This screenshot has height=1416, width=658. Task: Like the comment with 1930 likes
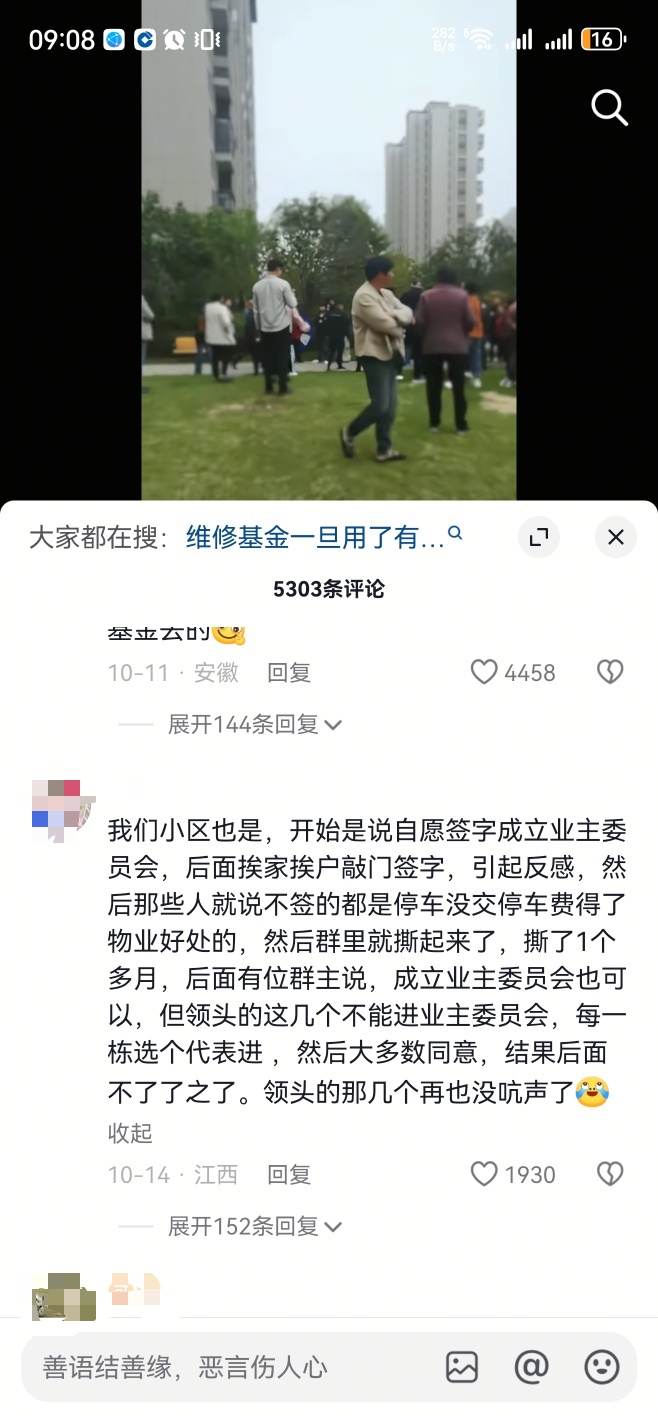484,1174
